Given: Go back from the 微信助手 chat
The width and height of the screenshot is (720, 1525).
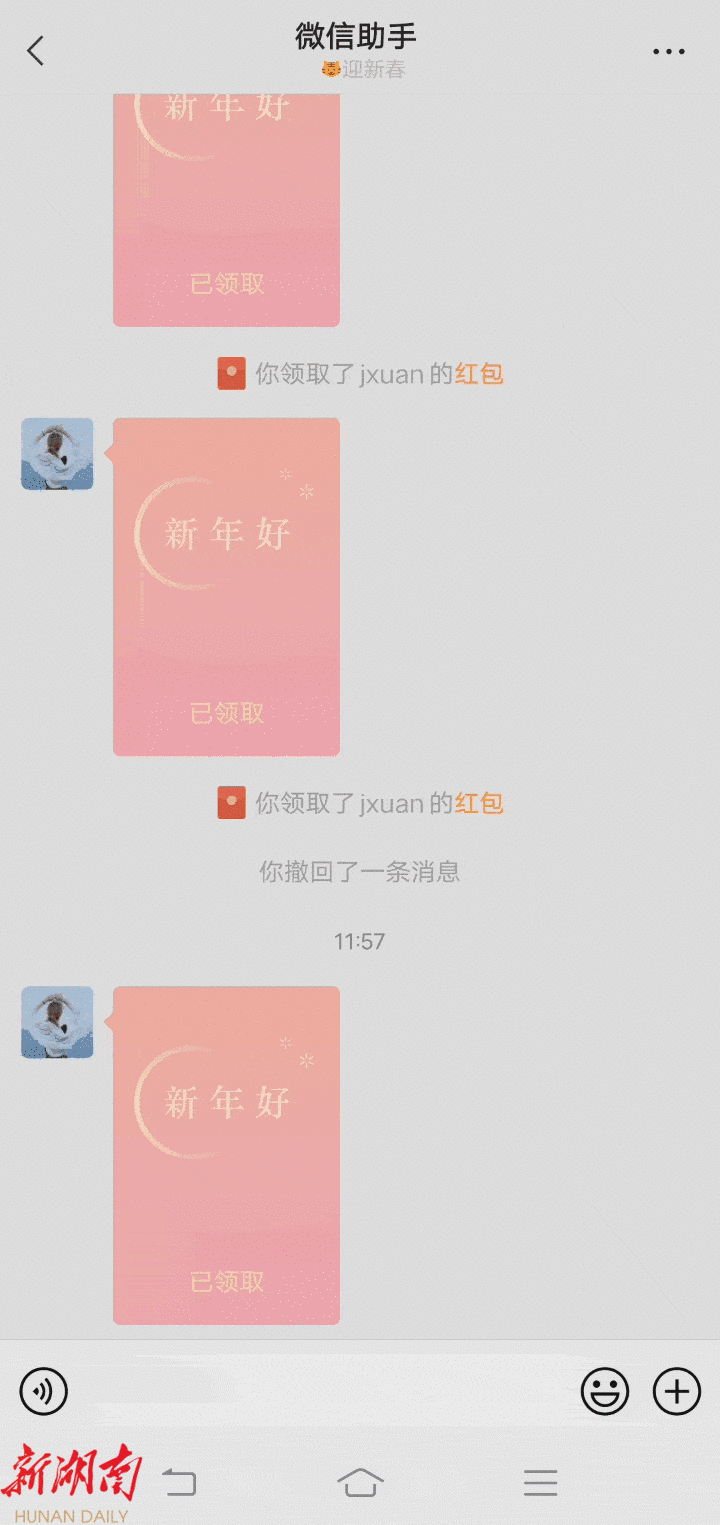Looking at the screenshot, I should (36, 51).
